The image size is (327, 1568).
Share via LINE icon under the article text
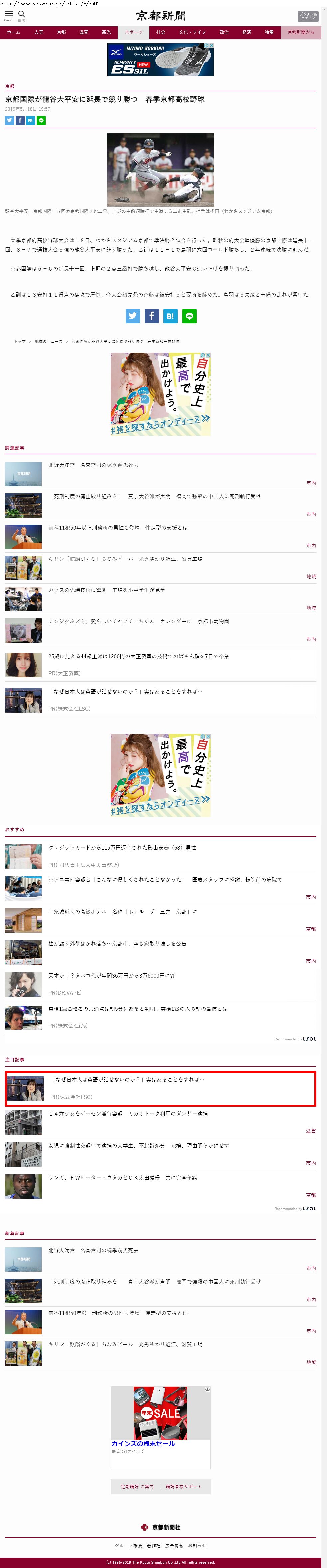(x=189, y=316)
